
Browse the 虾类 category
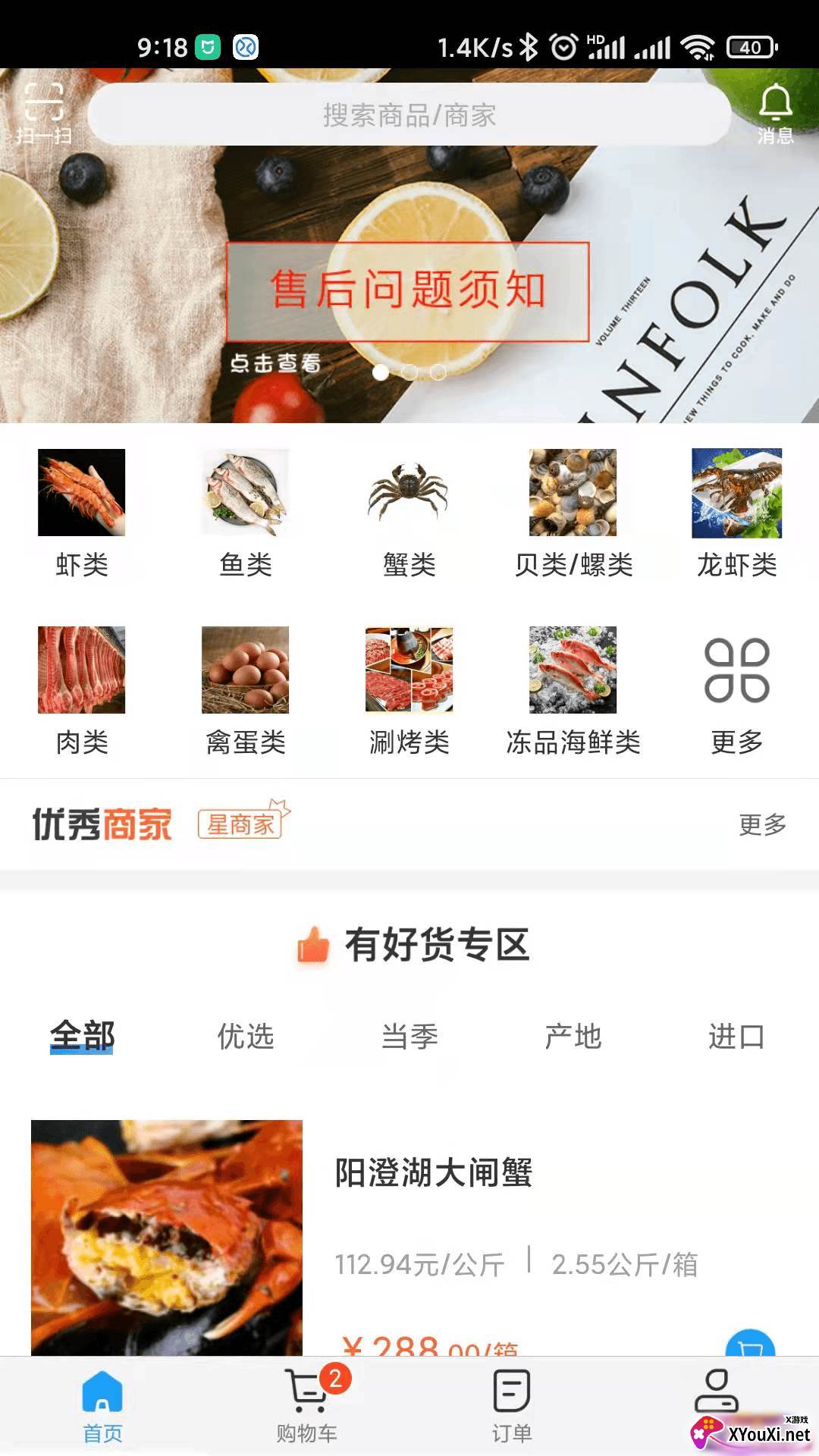(x=82, y=512)
